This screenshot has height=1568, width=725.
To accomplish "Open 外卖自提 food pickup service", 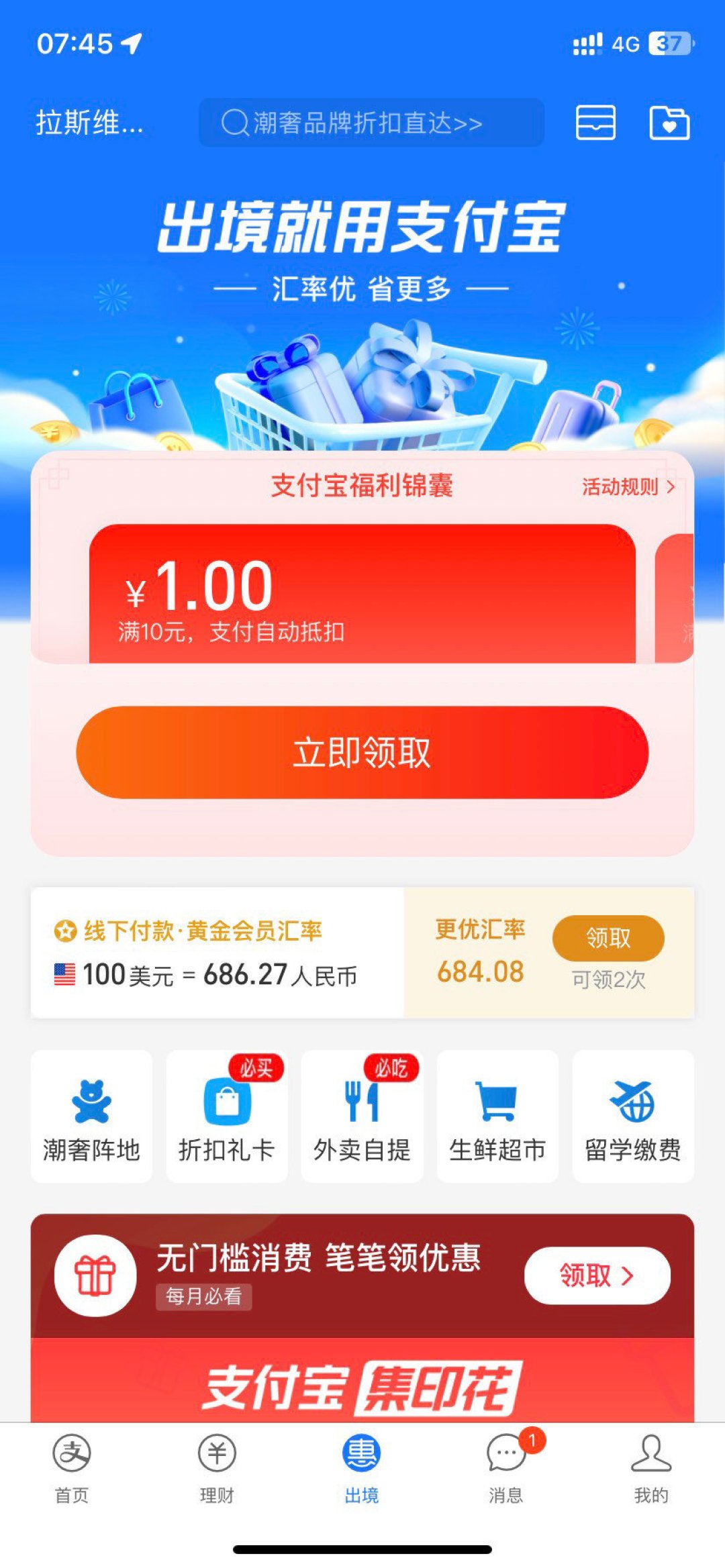I will pyautogui.click(x=362, y=1110).
